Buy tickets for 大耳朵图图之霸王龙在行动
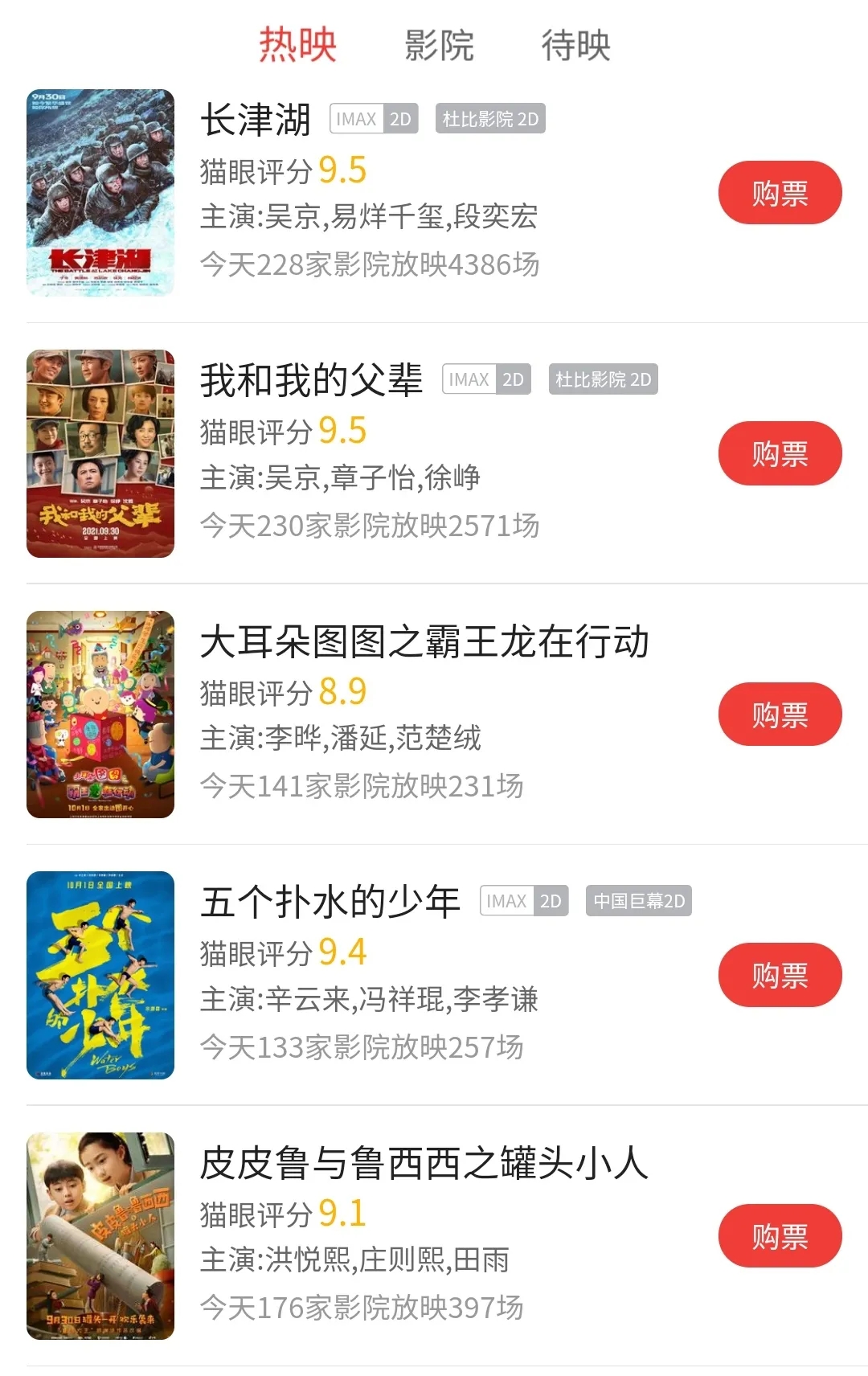Screen dimensions: 868x1376 click(x=780, y=715)
